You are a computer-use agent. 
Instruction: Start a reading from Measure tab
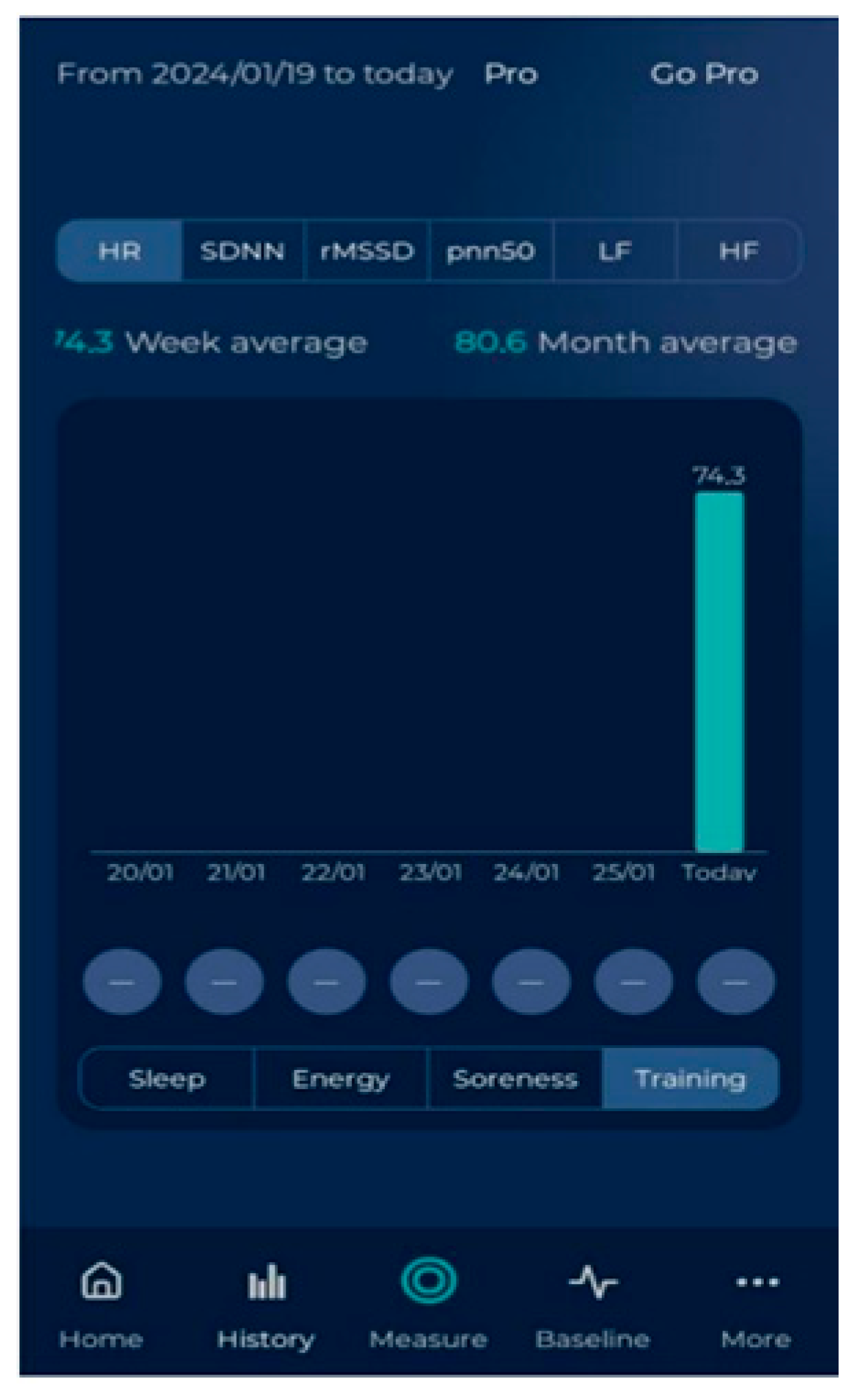428,1300
